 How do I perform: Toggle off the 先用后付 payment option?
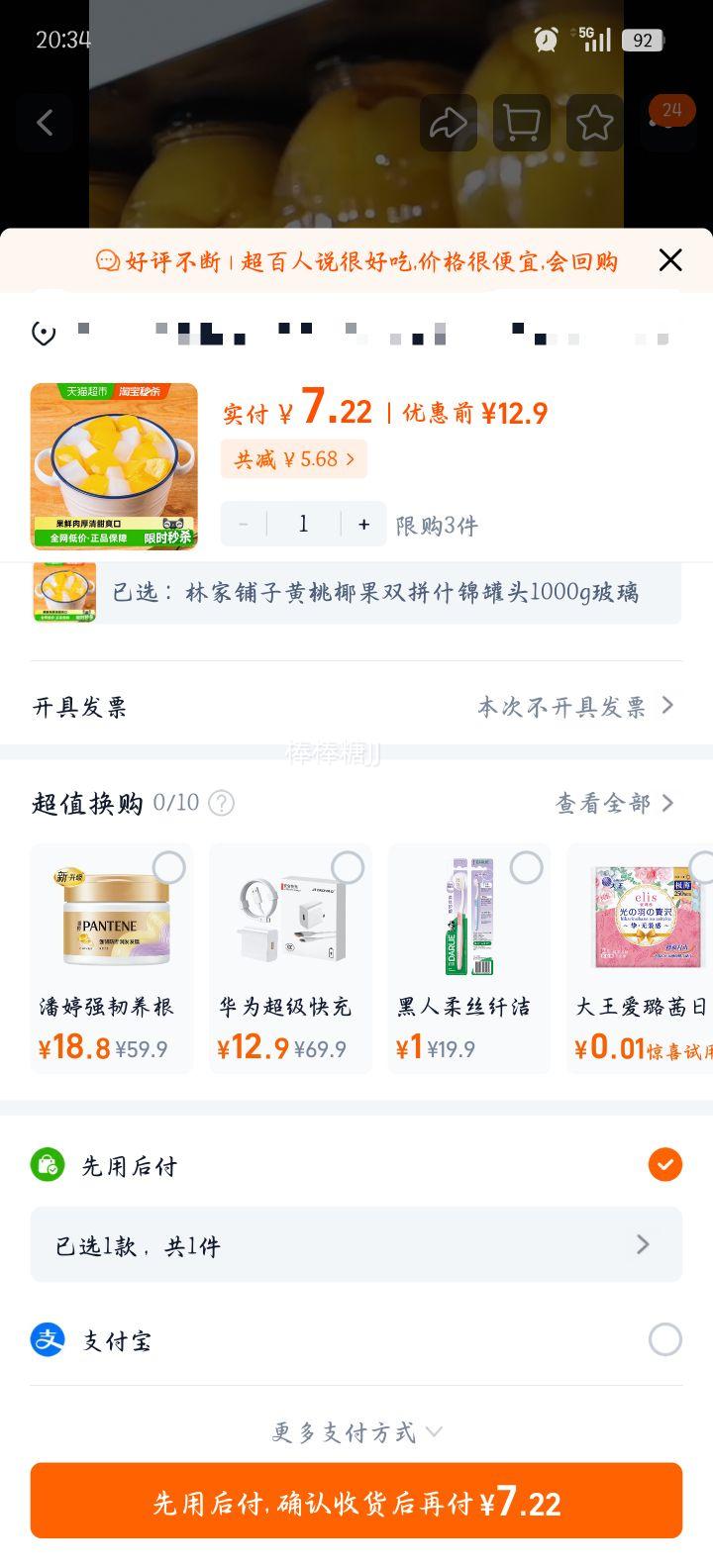pyautogui.click(x=665, y=1165)
